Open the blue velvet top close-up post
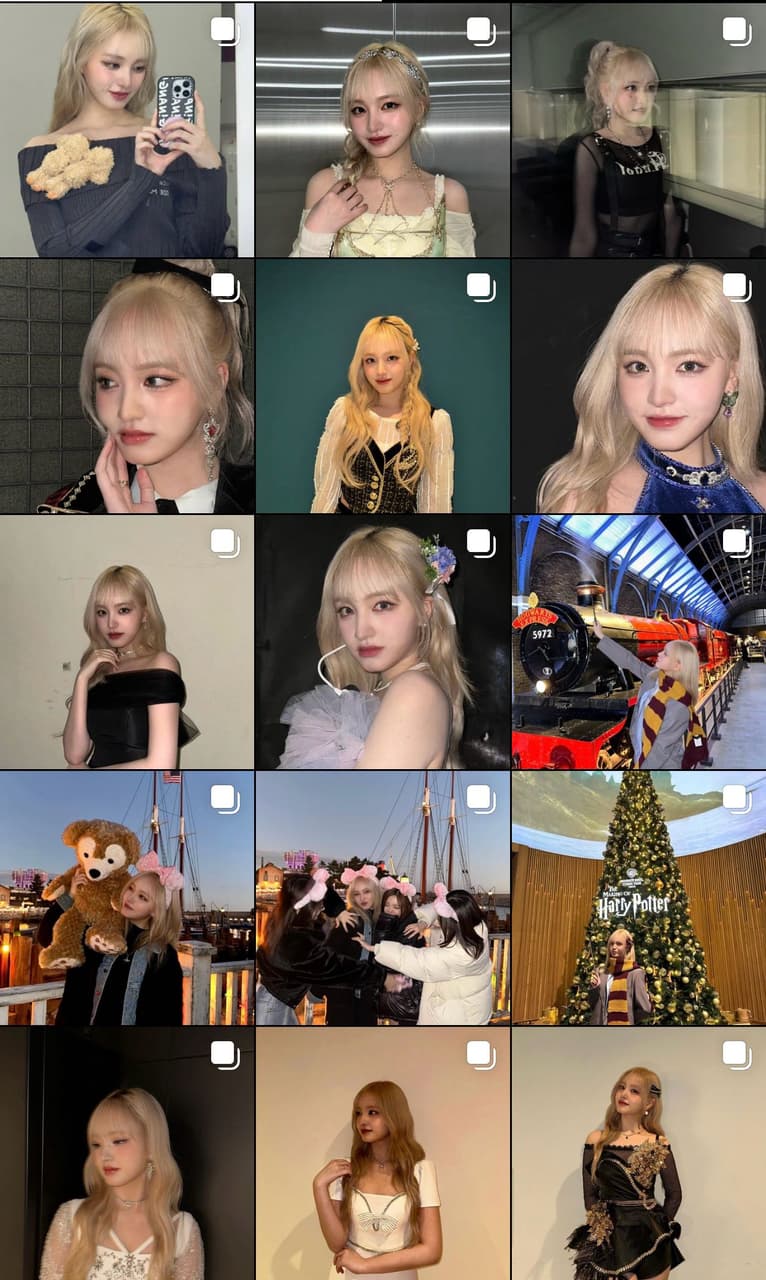This screenshot has height=1280, width=766. pyautogui.click(x=638, y=386)
